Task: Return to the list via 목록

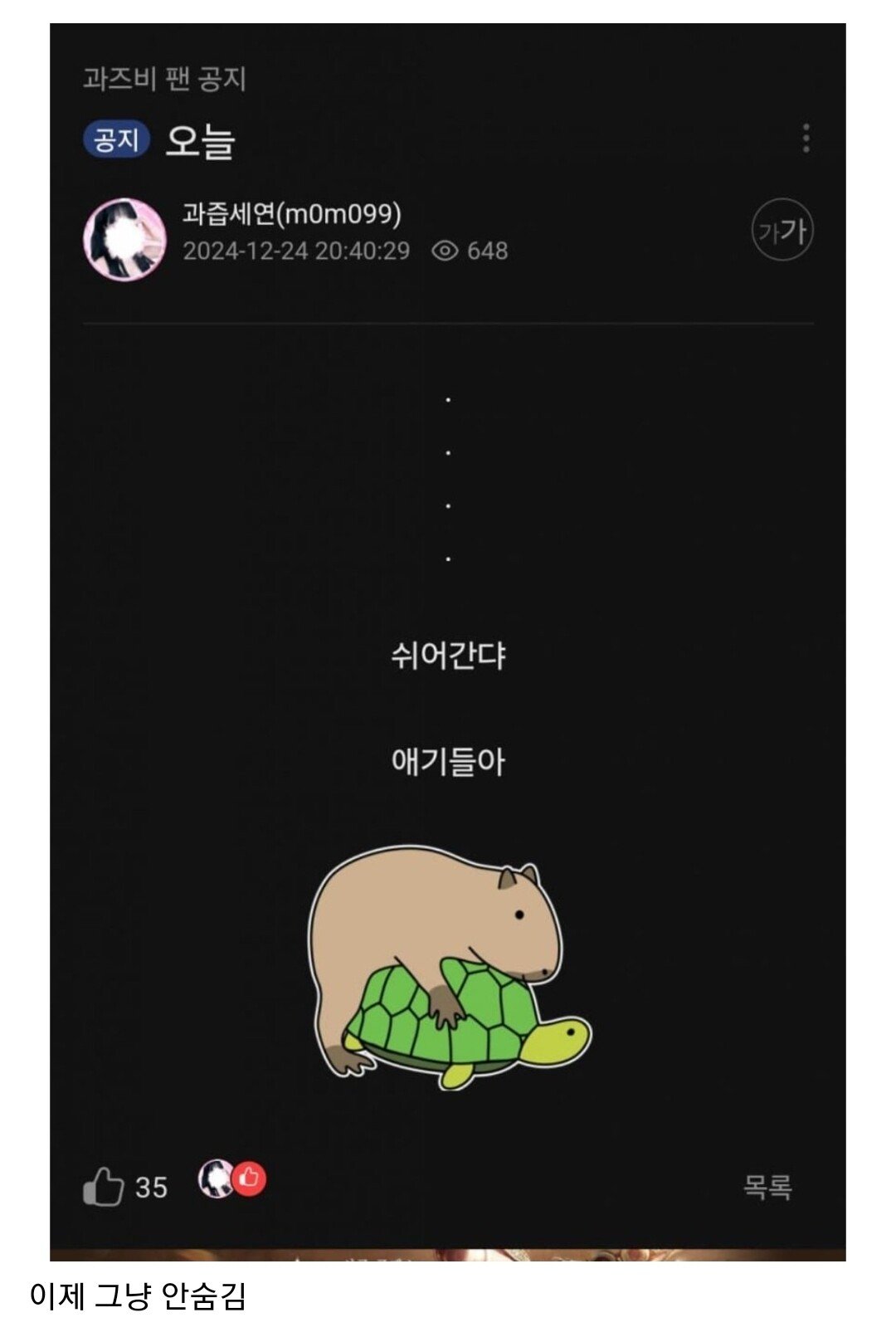Action: [767, 1186]
